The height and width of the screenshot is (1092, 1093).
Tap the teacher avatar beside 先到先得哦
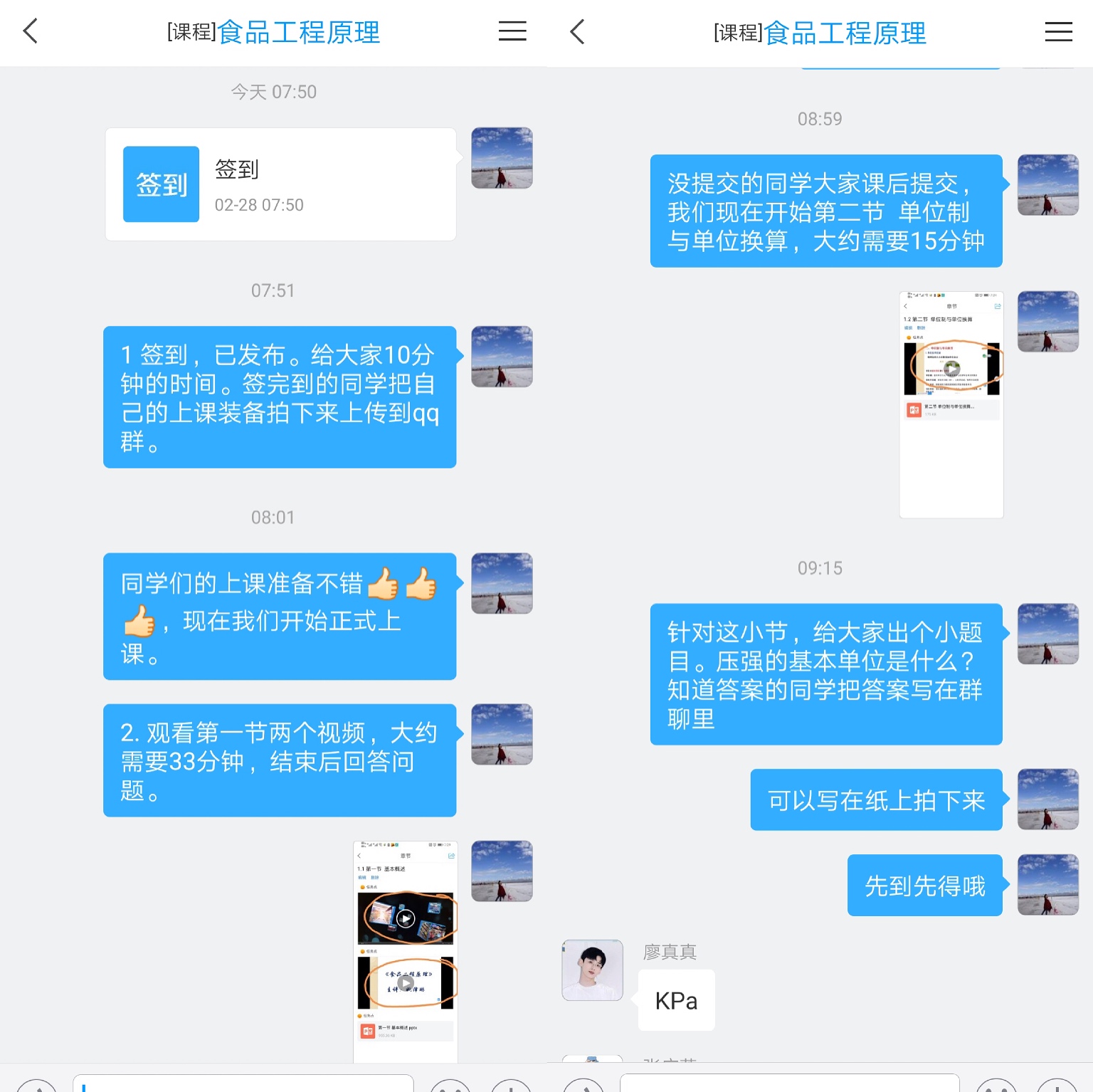click(1047, 884)
